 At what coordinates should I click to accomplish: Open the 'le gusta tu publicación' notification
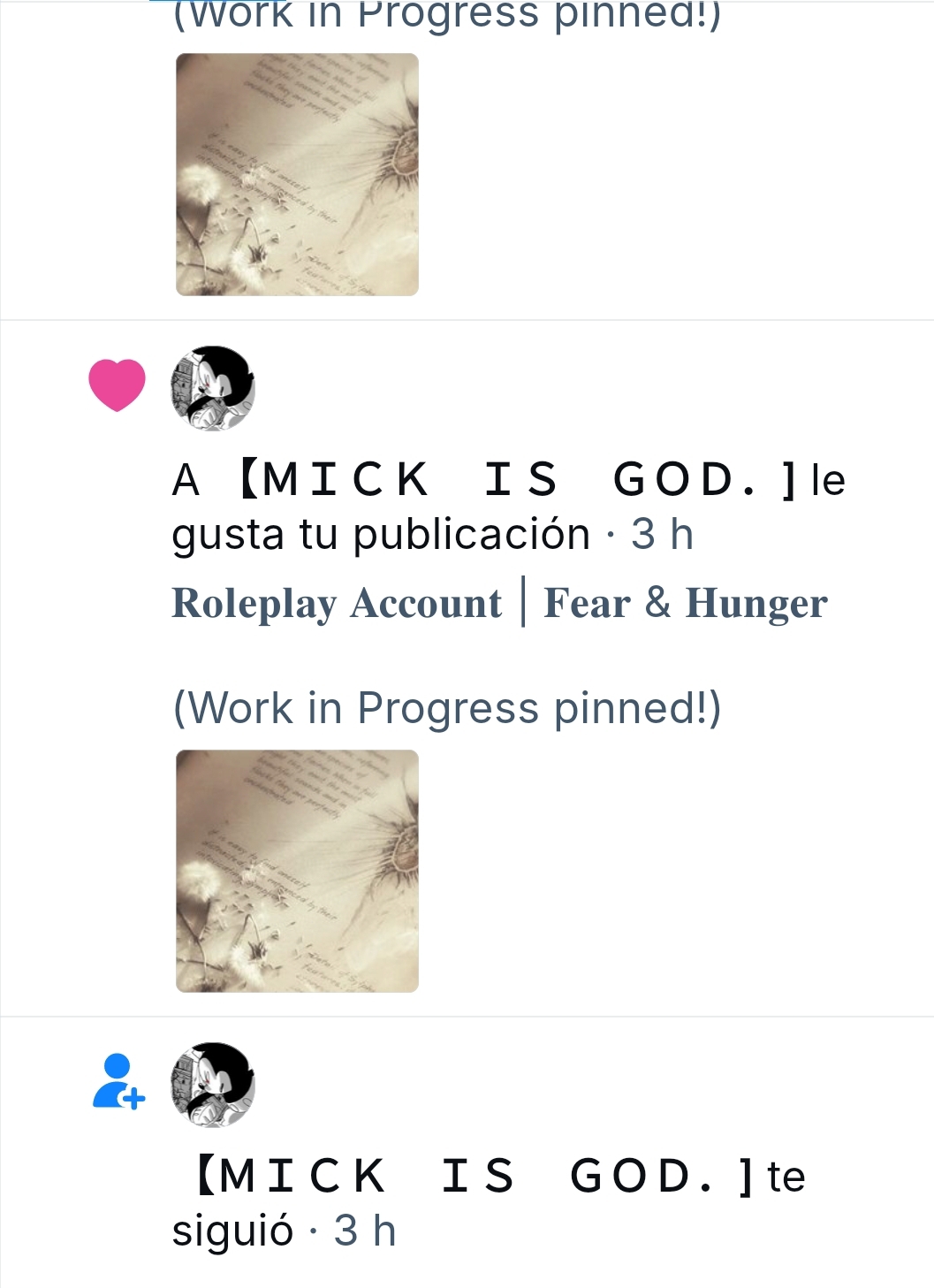pyautogui.click(x=508, y=507)
